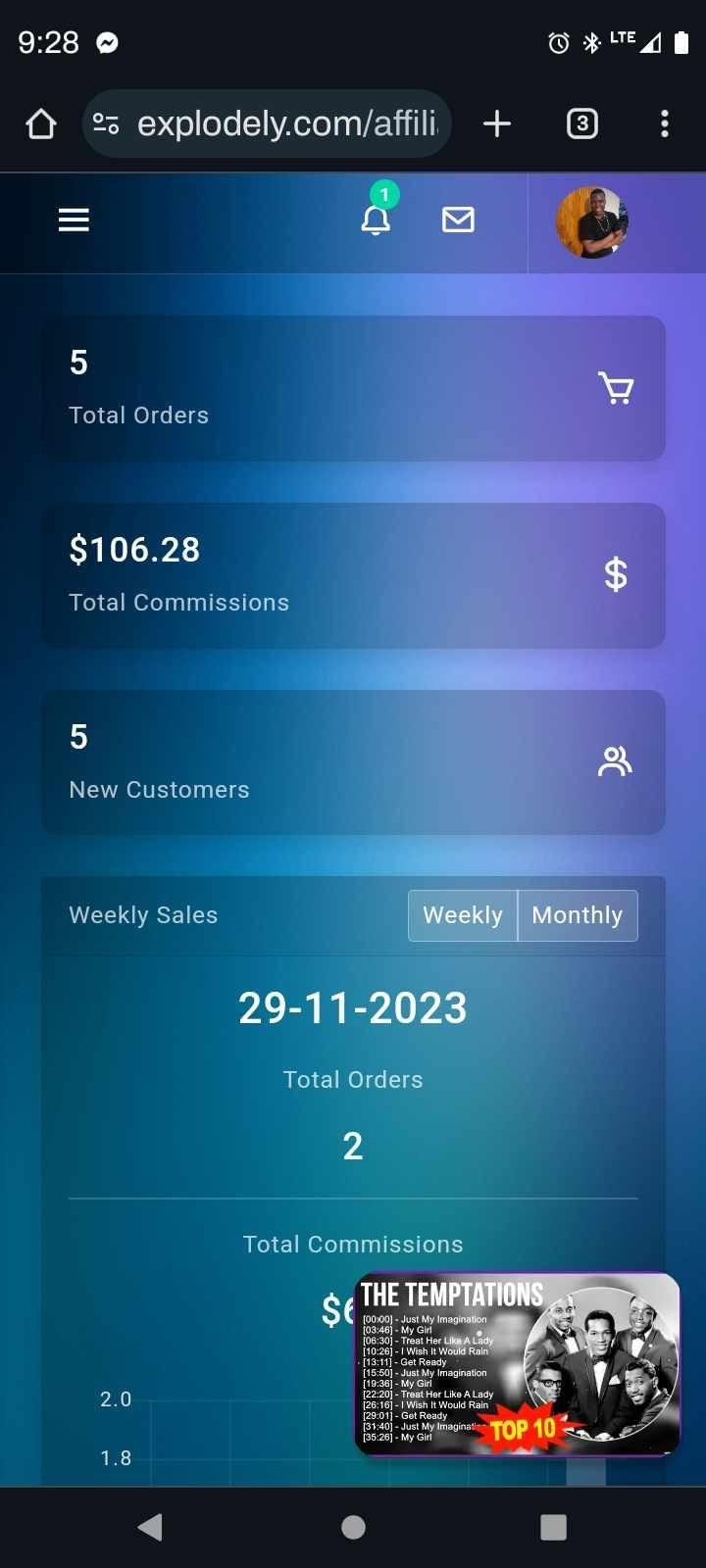Switch sales chart to Monthly
The width and height of the screenshot is (706, 1568).
tap(577, 915)
